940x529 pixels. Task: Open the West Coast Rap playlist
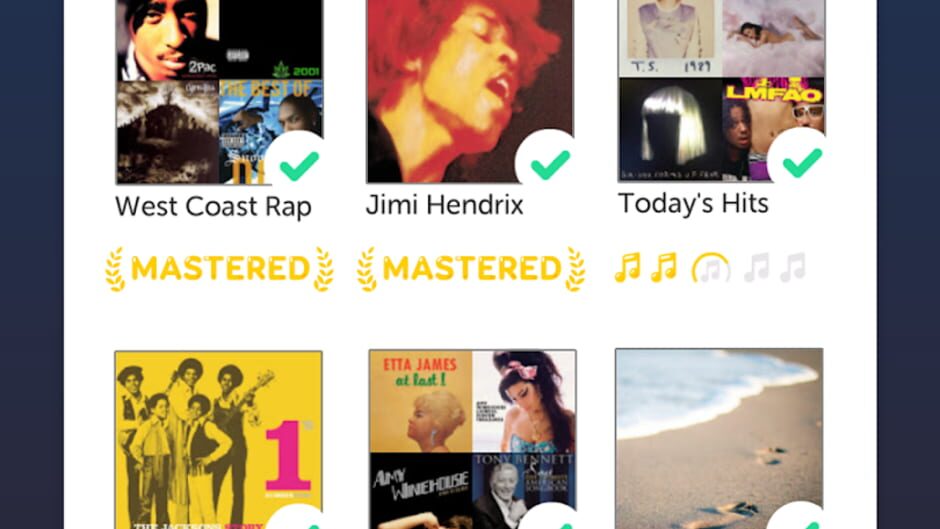pyautogui.click(x=219, y=91)
